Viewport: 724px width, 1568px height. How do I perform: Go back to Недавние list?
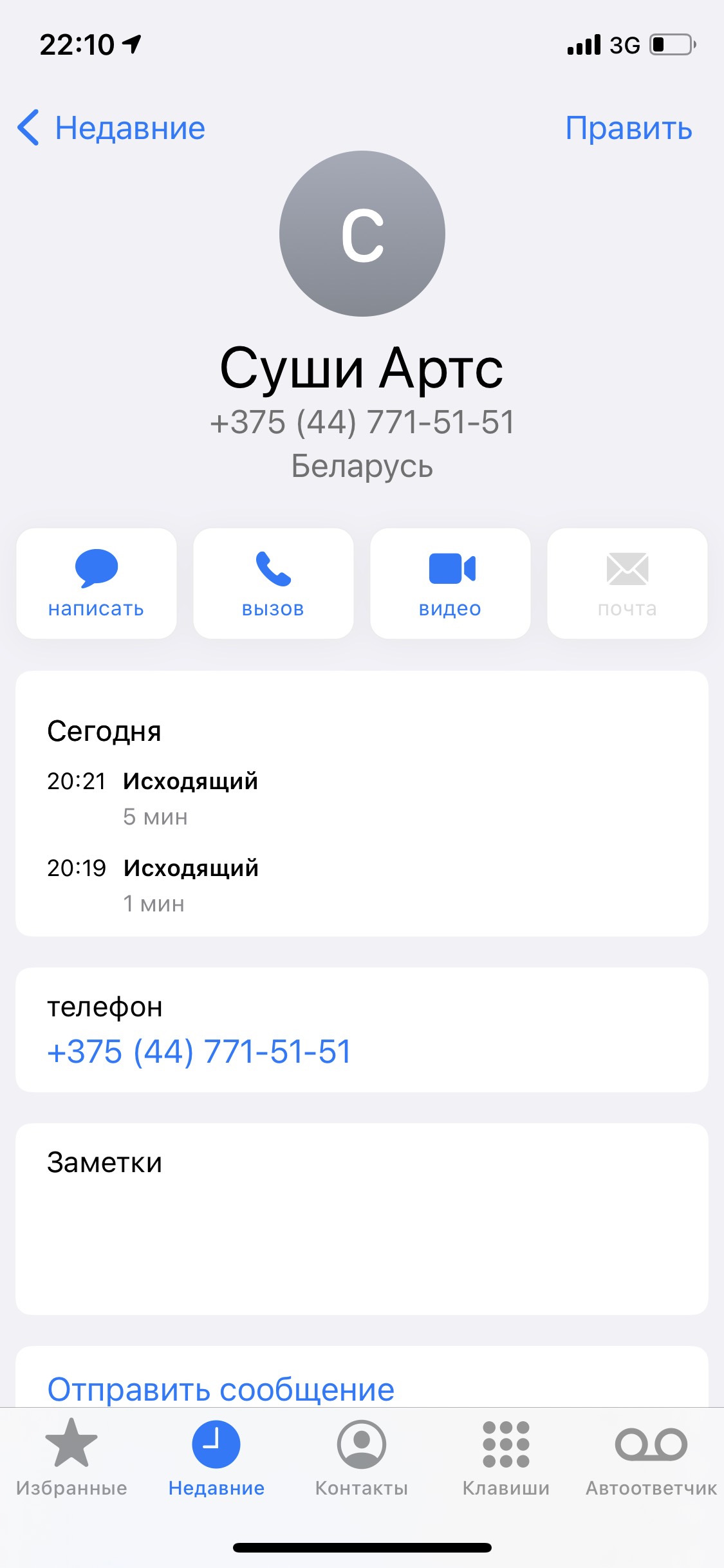(x=111, y=128)
